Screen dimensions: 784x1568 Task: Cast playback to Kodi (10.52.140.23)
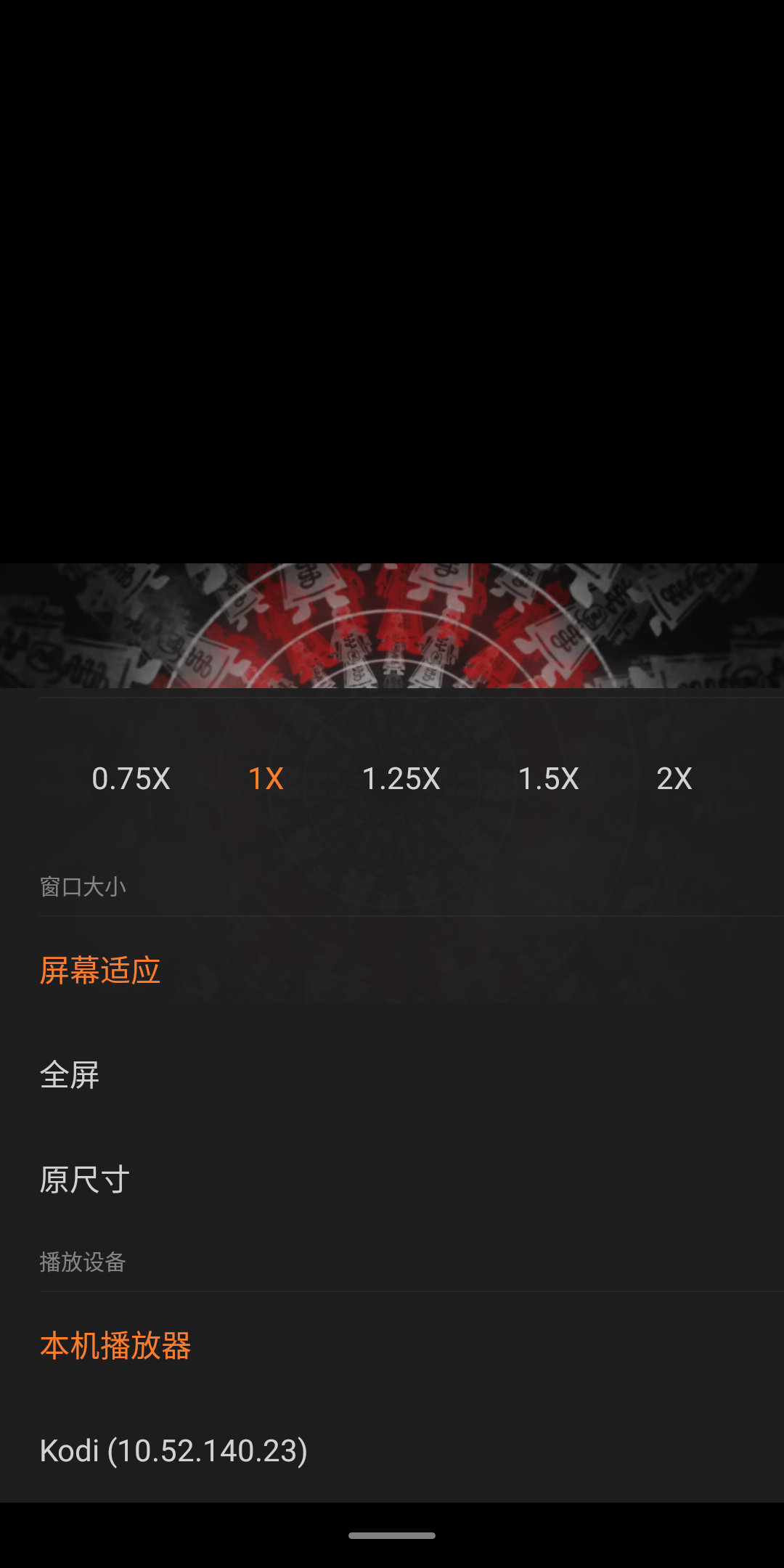point(173,1450)
